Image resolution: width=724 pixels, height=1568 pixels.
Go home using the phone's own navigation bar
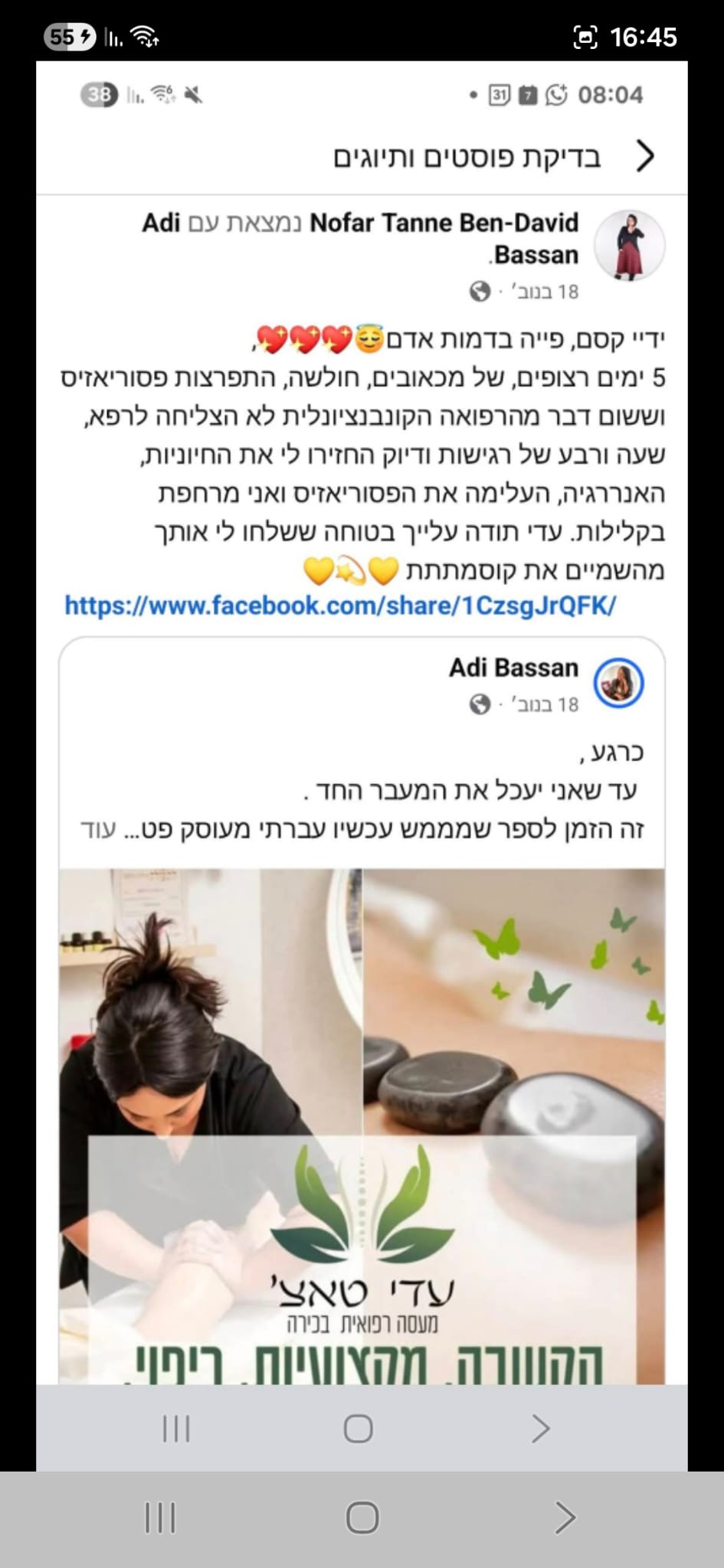(x=362, y=1517)
